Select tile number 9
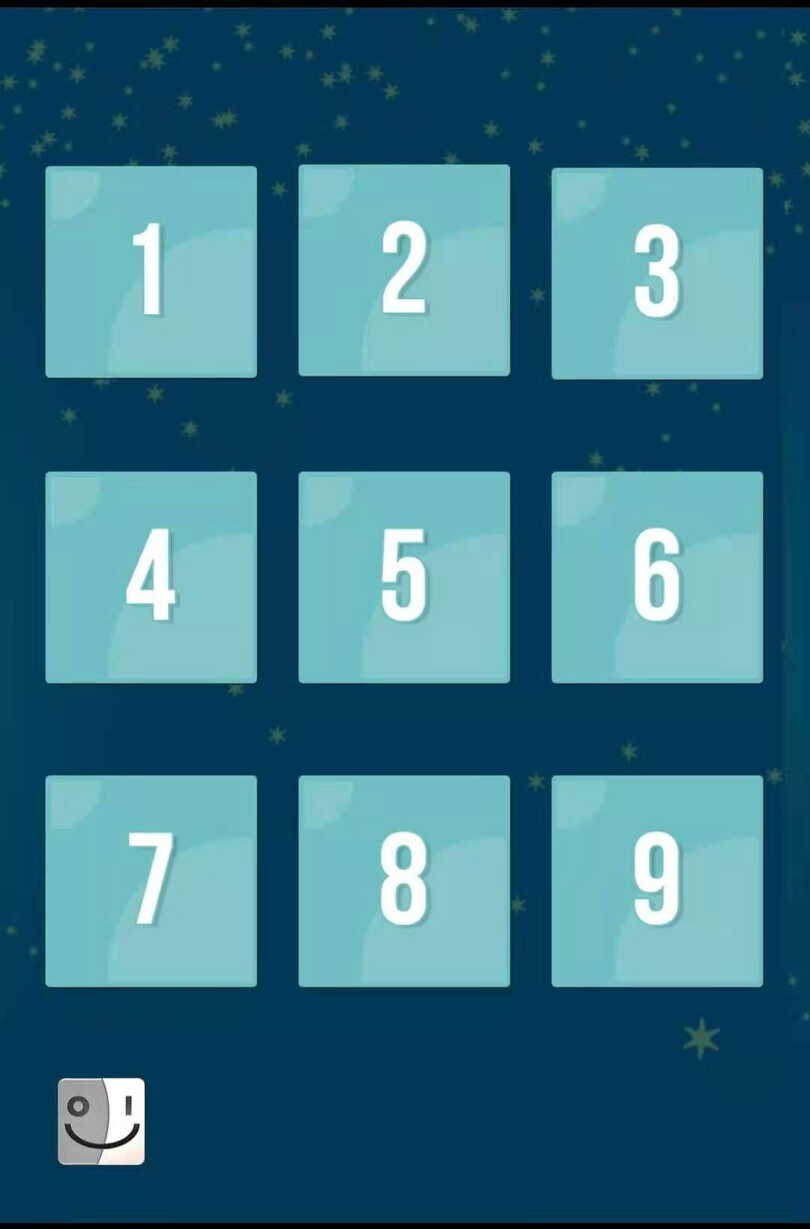 657,880
